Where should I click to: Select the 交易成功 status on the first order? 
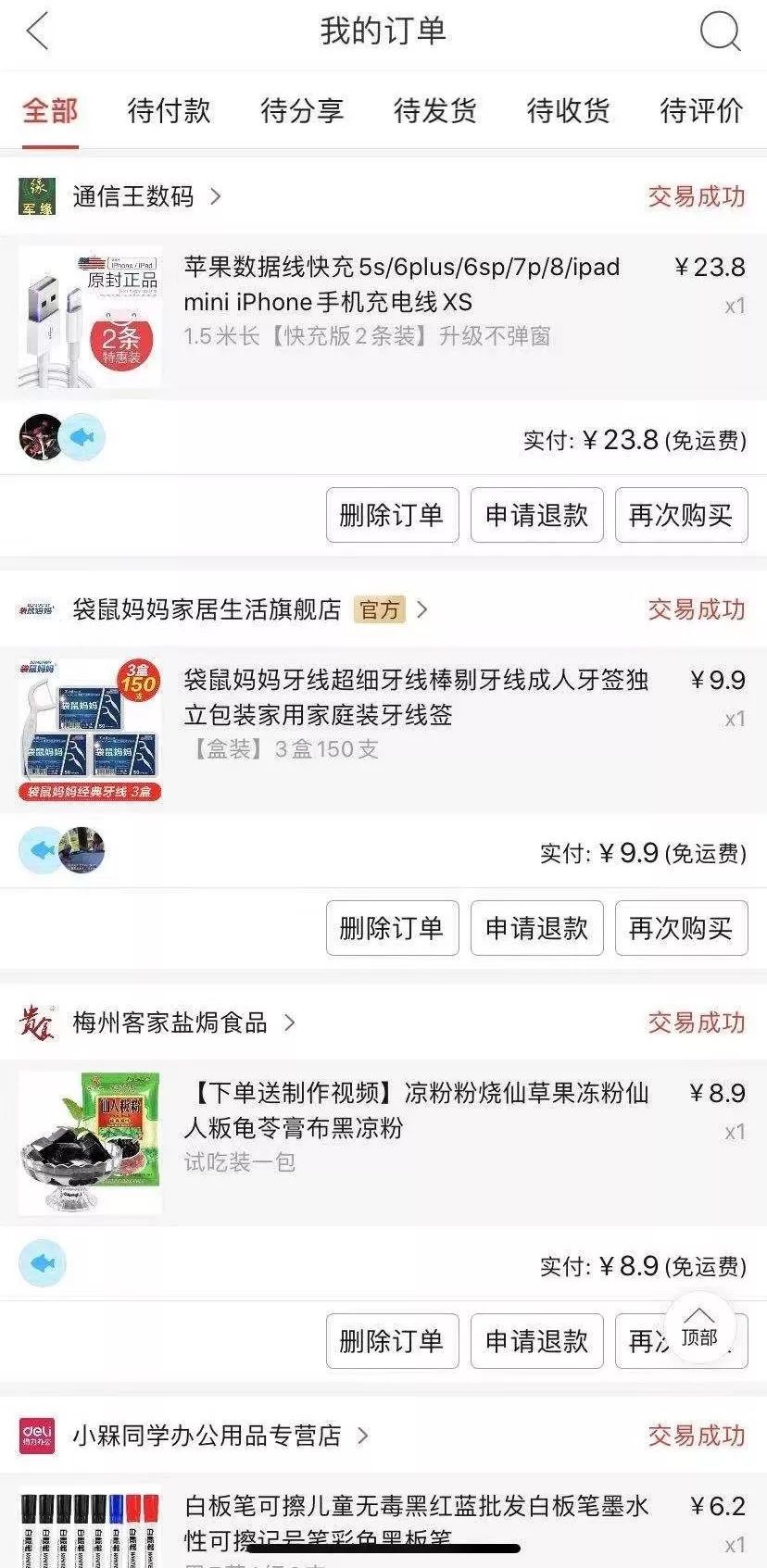pos(697,196)
